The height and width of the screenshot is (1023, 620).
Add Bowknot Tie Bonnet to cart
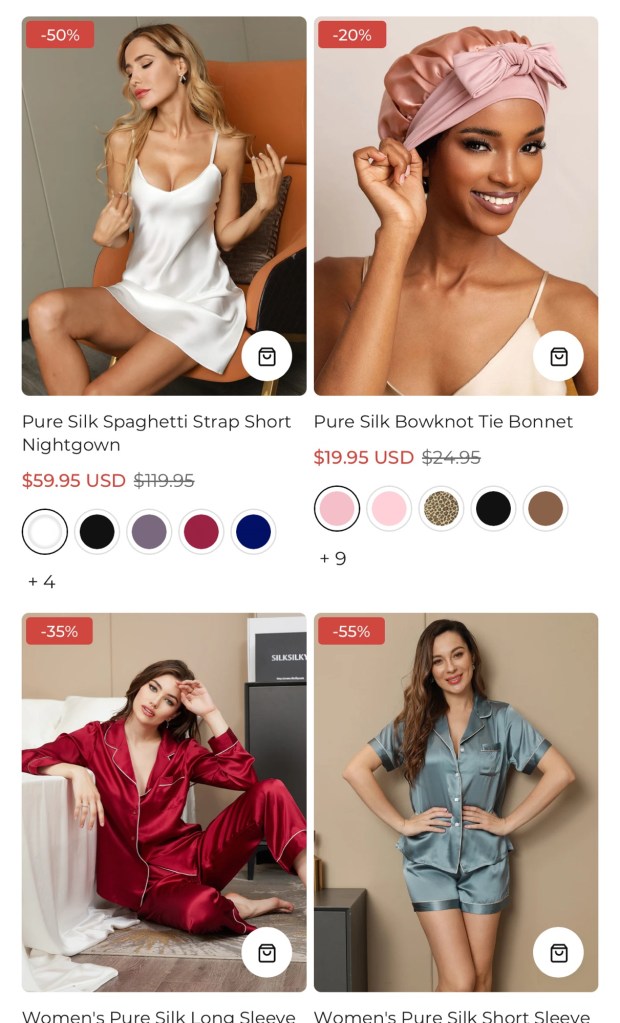click(x=558, y=356)
